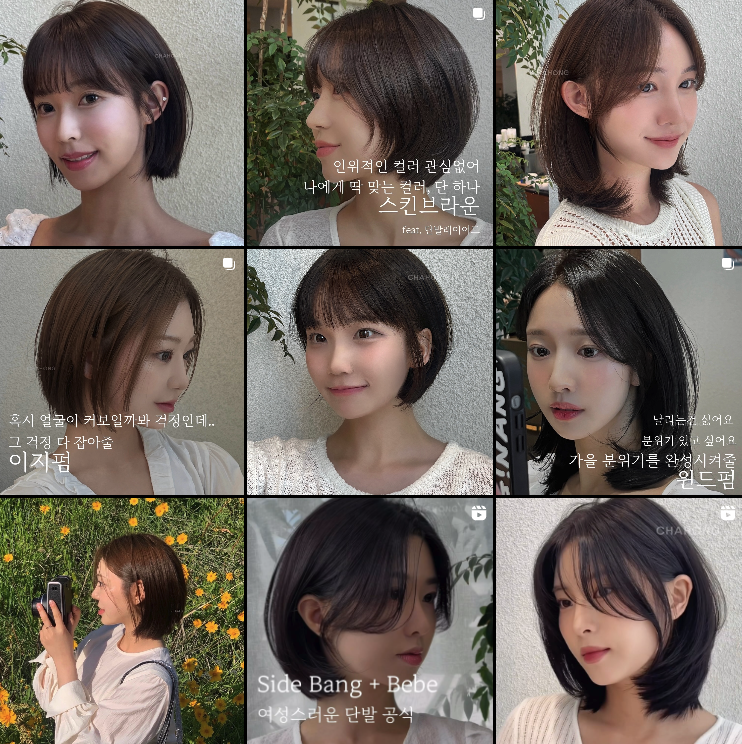Open the untitled reel of woman looking down

[x=618, y=620]
